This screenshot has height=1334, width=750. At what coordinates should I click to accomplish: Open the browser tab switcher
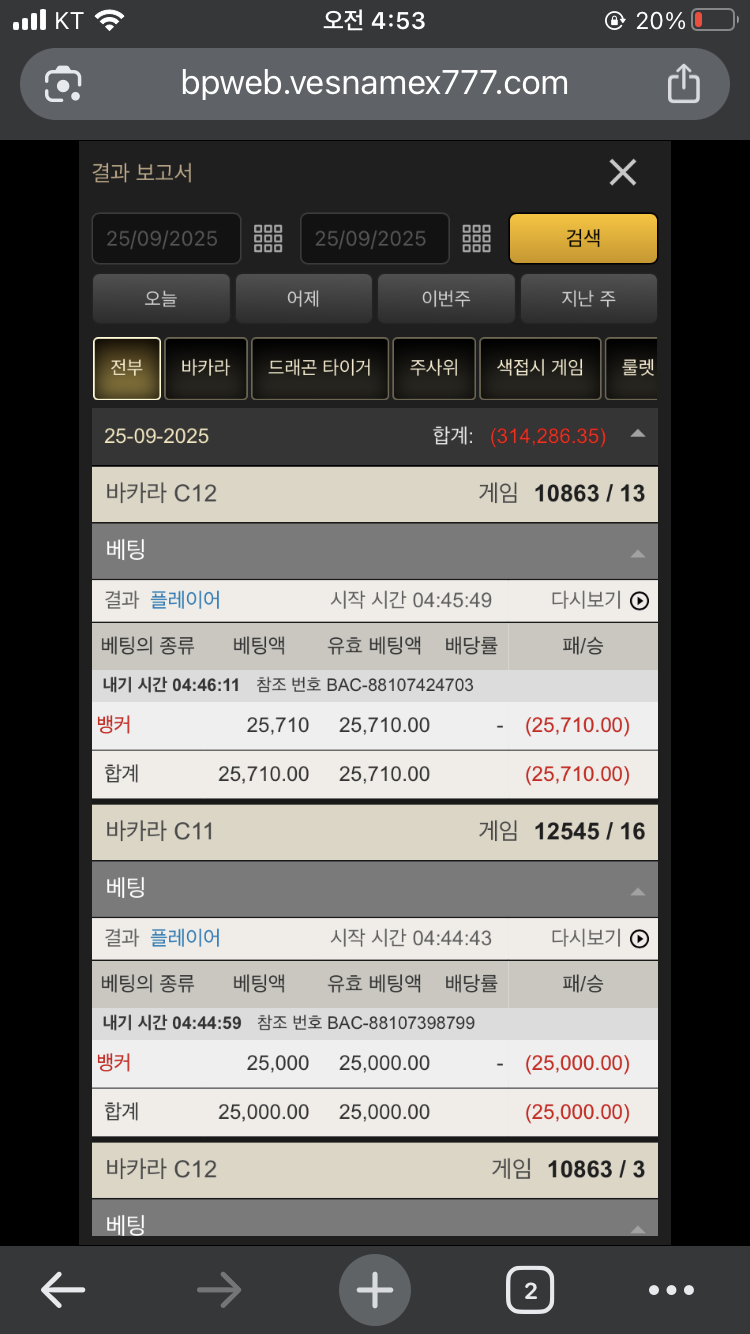530,1290
